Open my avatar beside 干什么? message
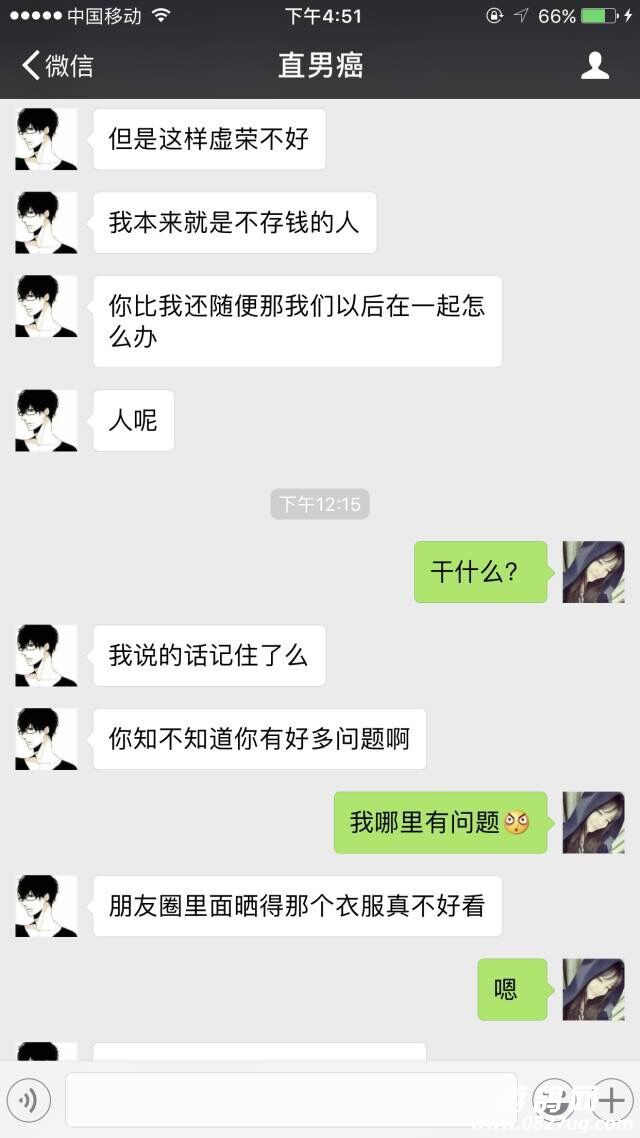The width and height of the screenshot is (640, 1138). click(593, 572)
